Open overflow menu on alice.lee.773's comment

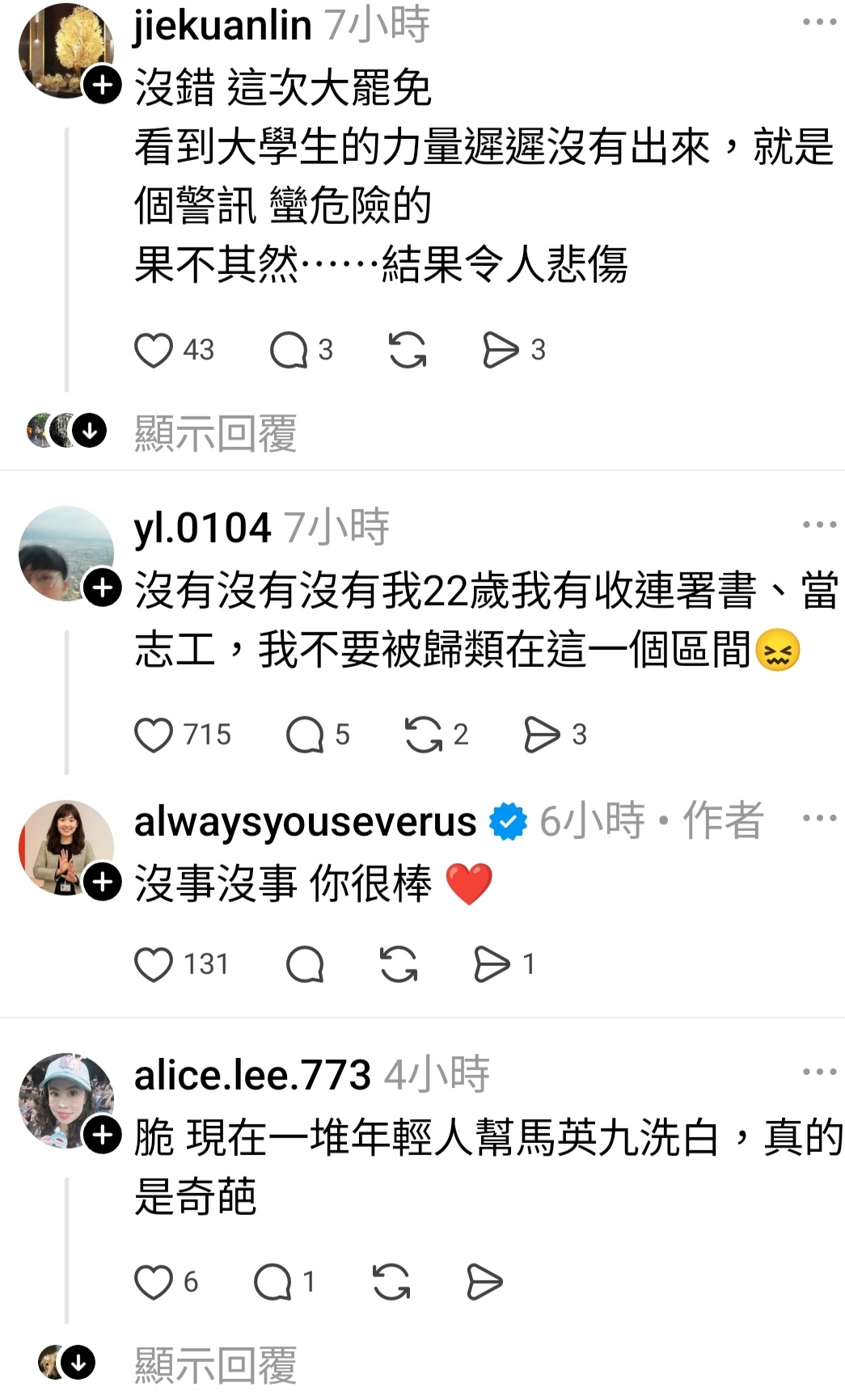(x=819, y=1072)
